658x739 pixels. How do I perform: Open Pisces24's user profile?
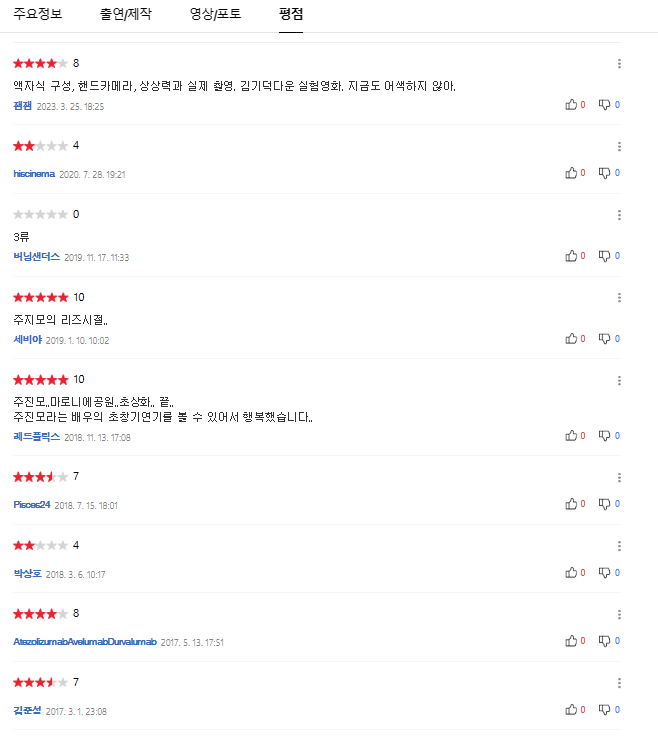[x=32, y=505]
